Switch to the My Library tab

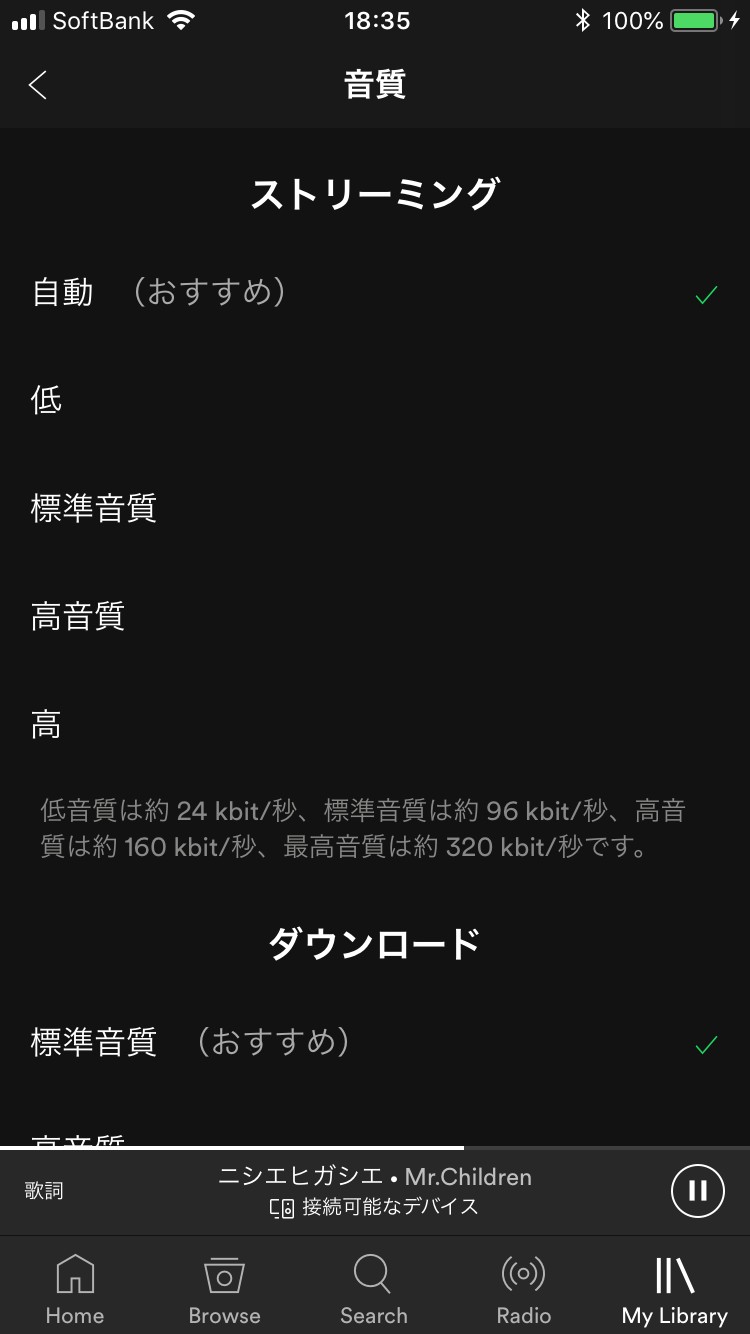[x=674, y=1288]
